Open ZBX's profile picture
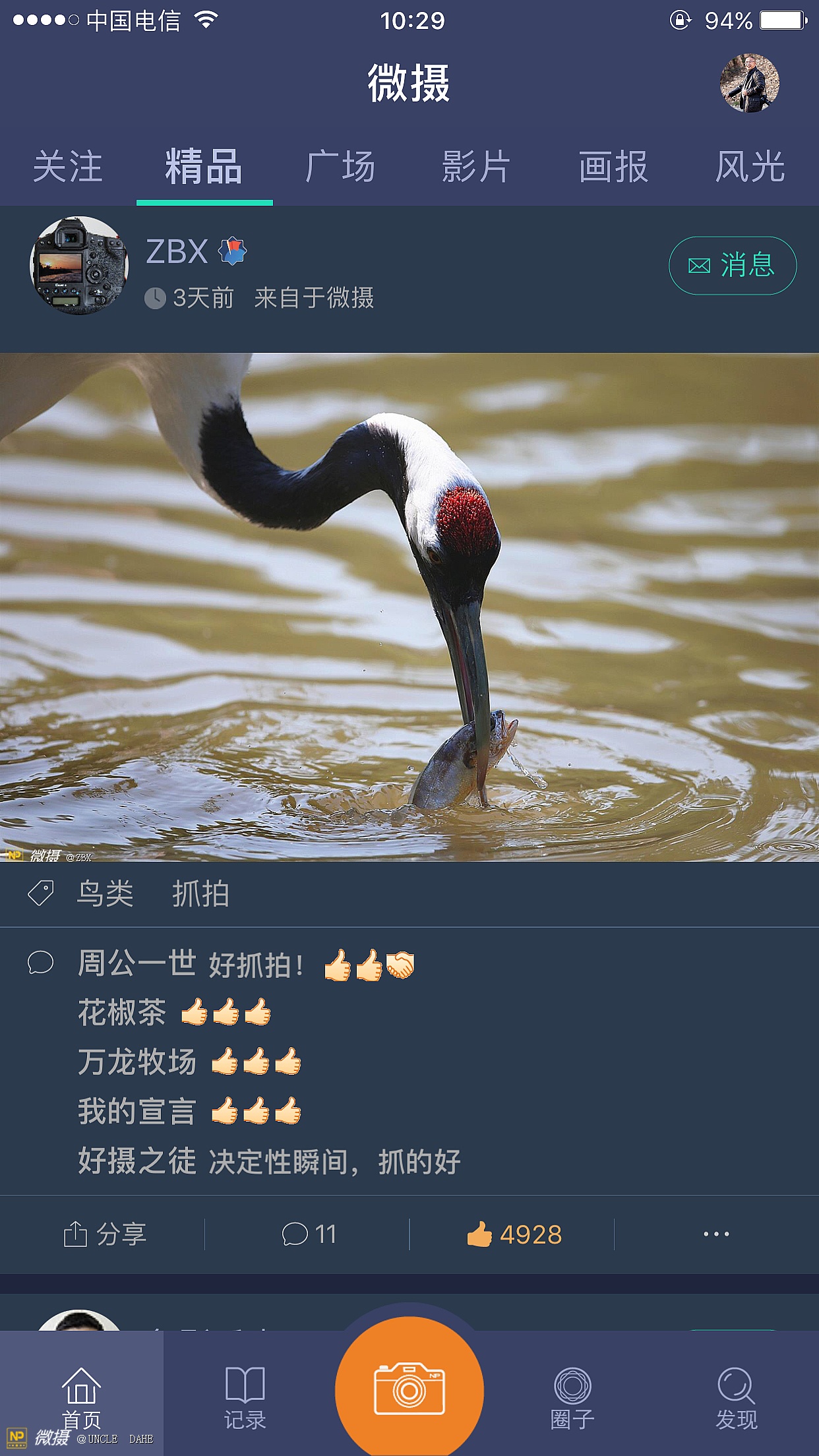This screenshot has width=819, height=1456. point(79,265)
